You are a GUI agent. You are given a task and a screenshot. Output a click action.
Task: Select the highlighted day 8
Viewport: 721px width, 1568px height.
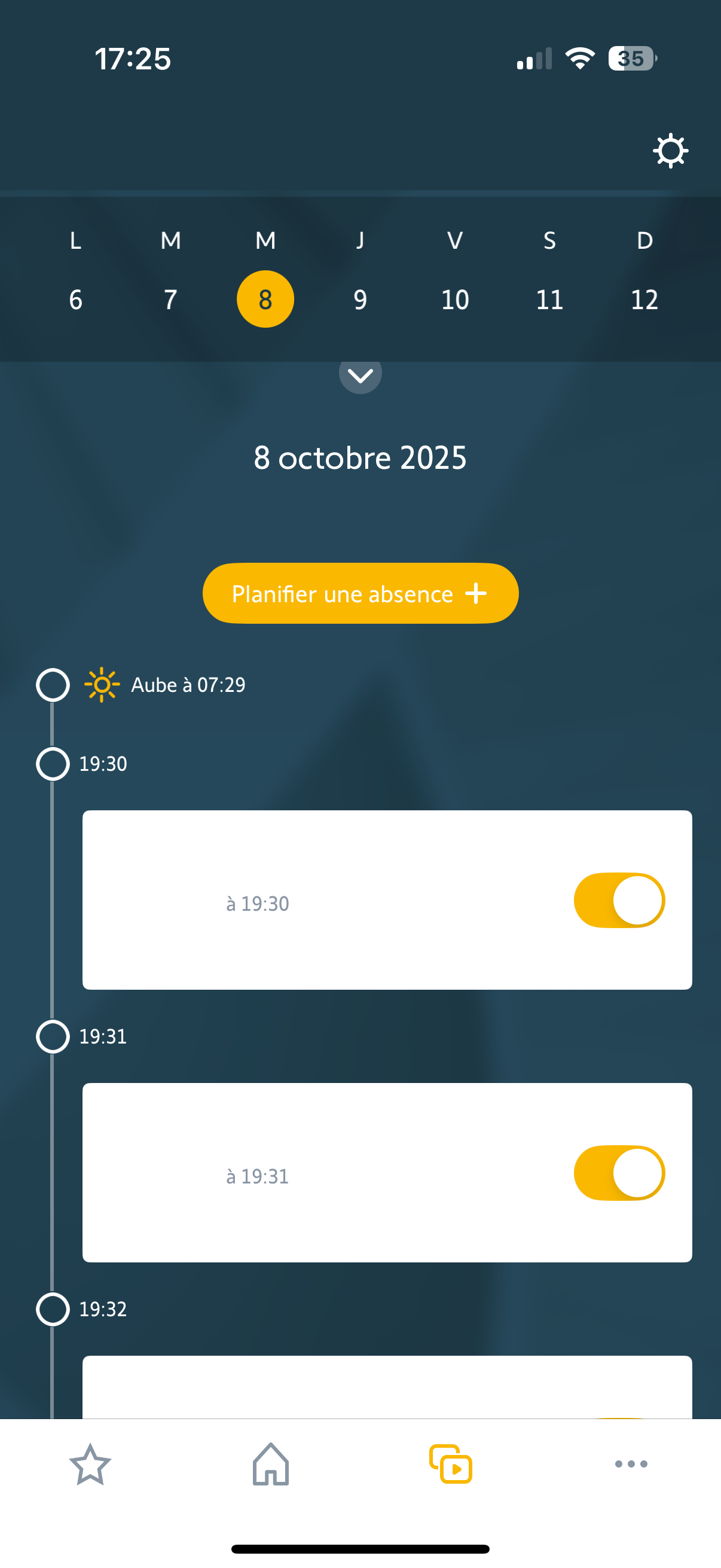[x=265, y=300]
